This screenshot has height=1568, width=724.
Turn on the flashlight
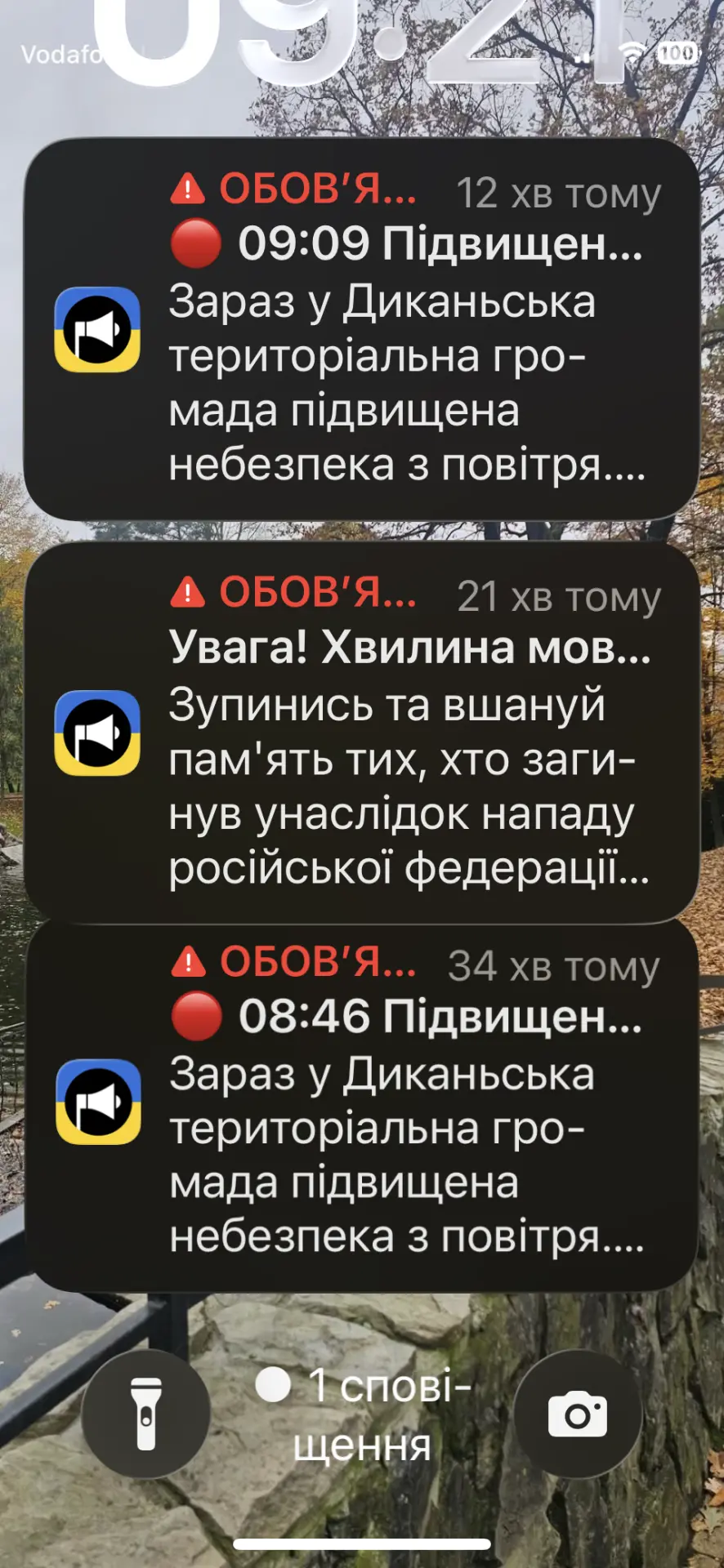click(146, 1414)
